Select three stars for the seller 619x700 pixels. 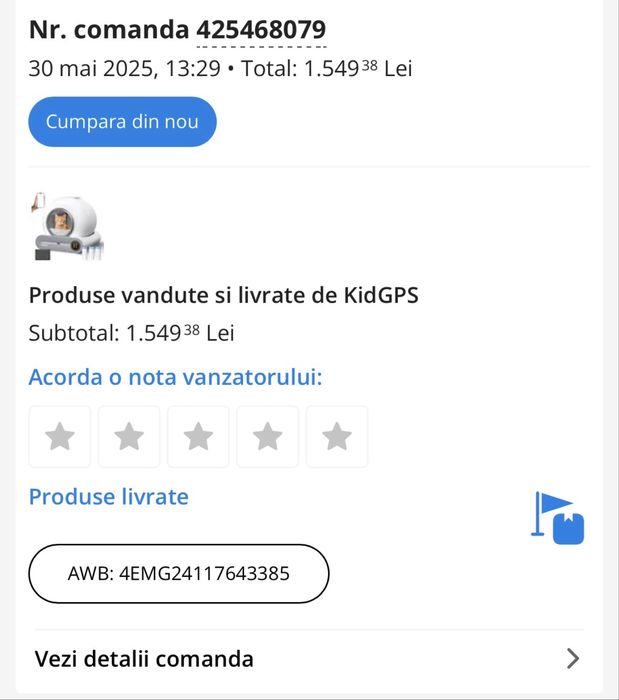pyautogui.click(x=198, y=436)
